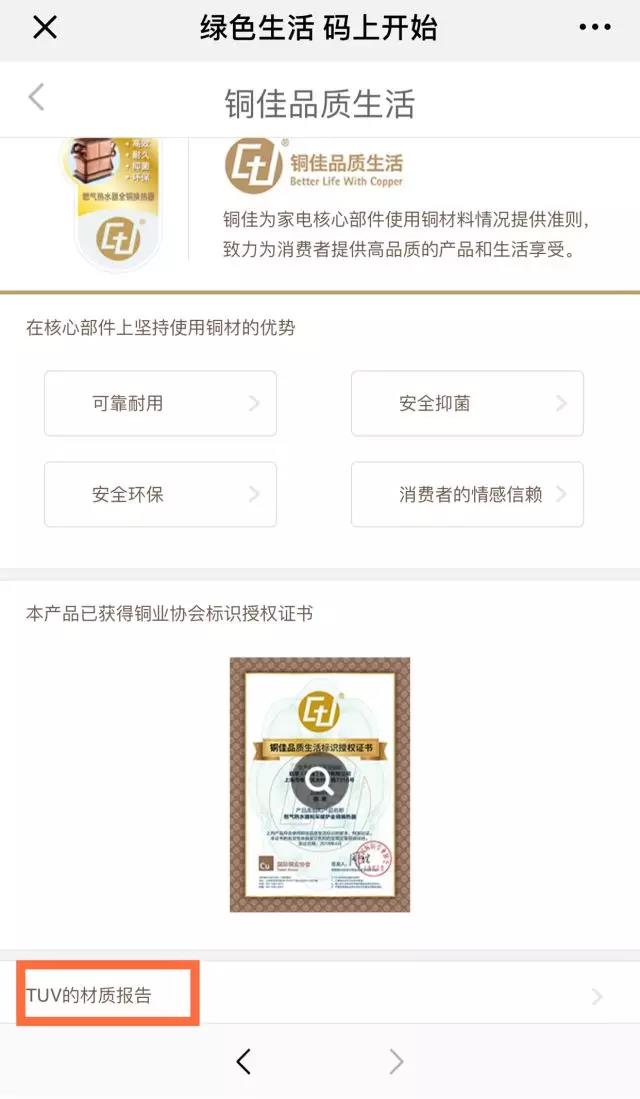The width and height of the screenshot is (640, 1099).
Task: Go back from 铜佳品质生活 page header
Action: (36, 97)
